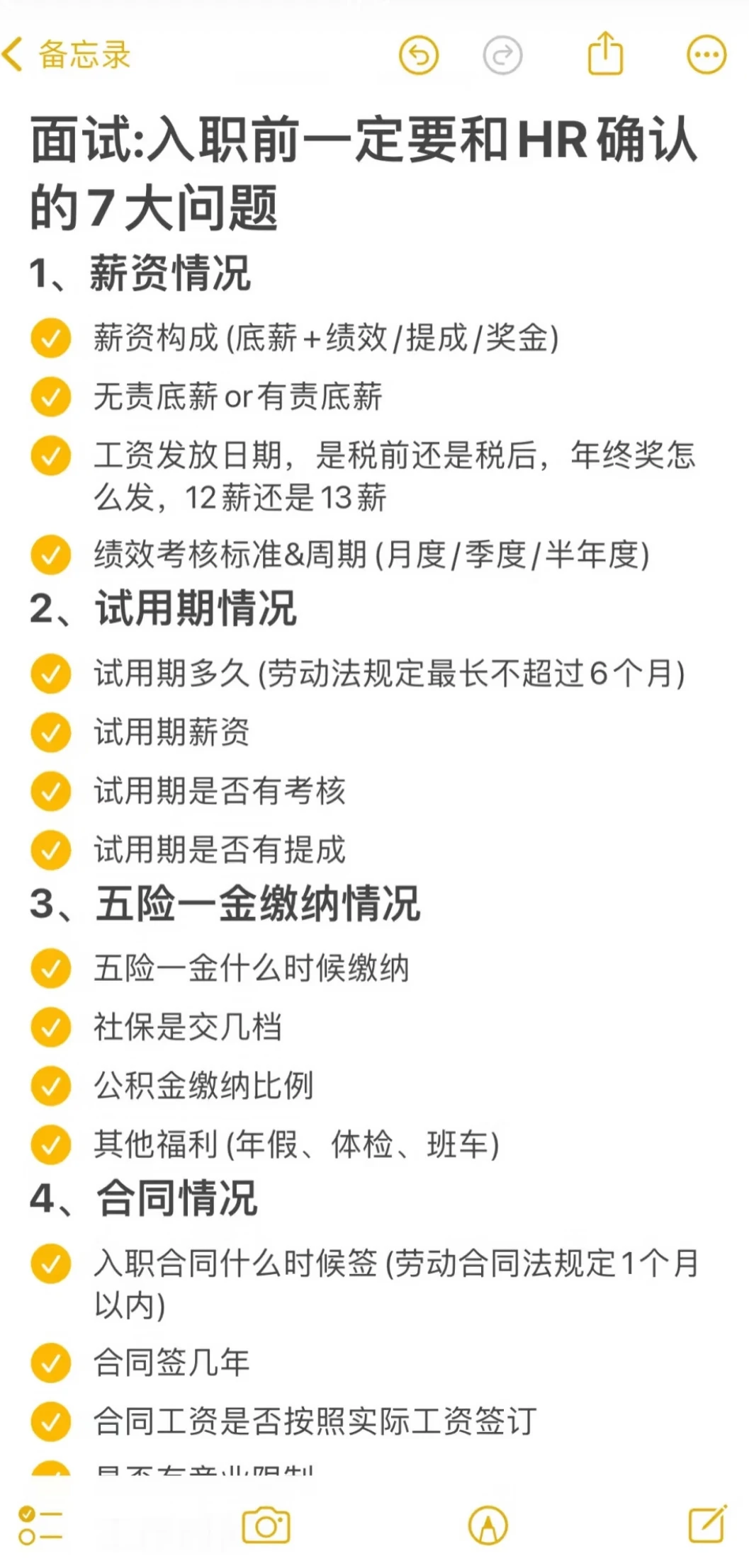Uncheck 试用期是否有考核

tap(51, 791)
